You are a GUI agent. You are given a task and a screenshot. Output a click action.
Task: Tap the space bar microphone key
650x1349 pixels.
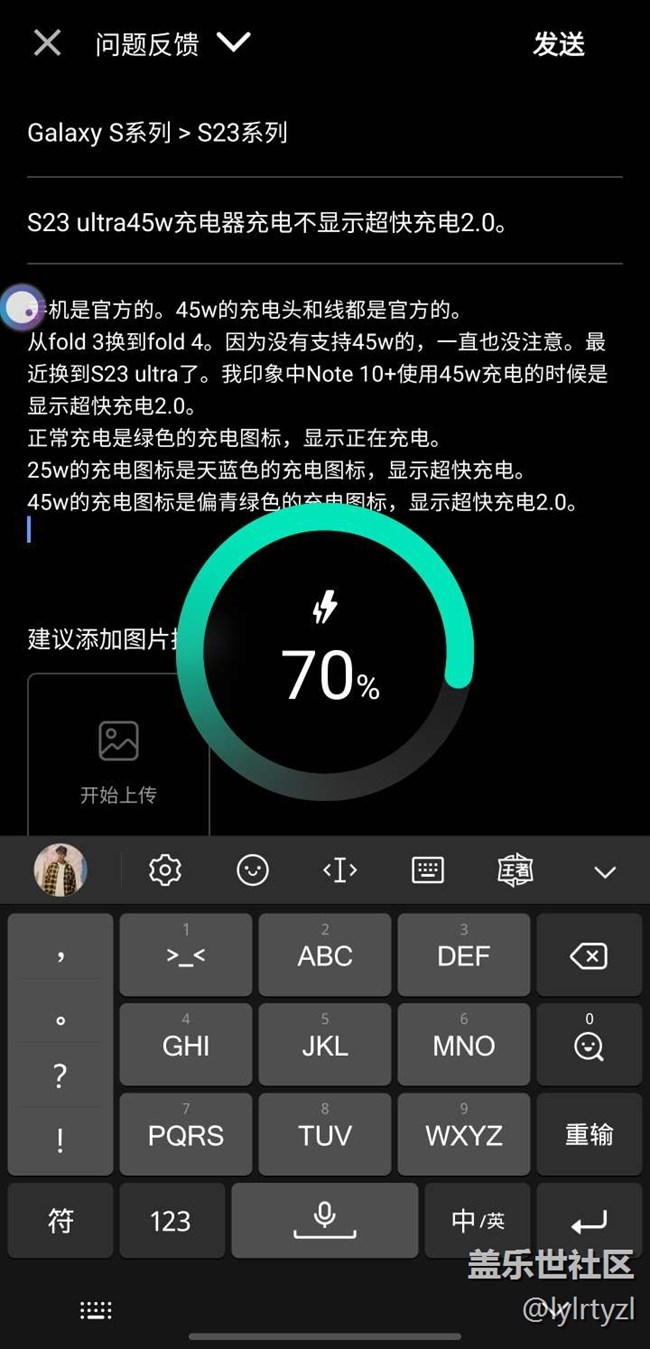(324, 1220)
